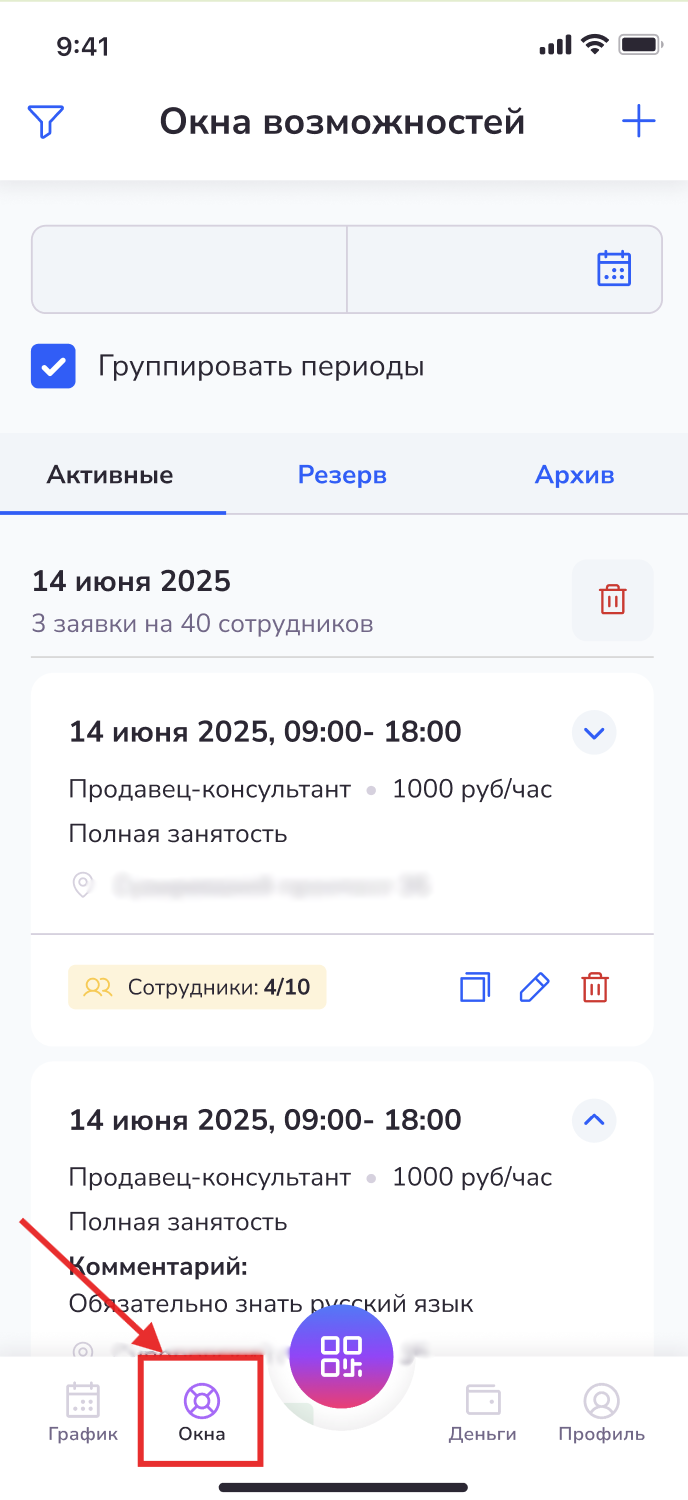Go to the График tab
Viewport: 688px width, 1500px height.
pyautogui.click(x=83, y=1412)
